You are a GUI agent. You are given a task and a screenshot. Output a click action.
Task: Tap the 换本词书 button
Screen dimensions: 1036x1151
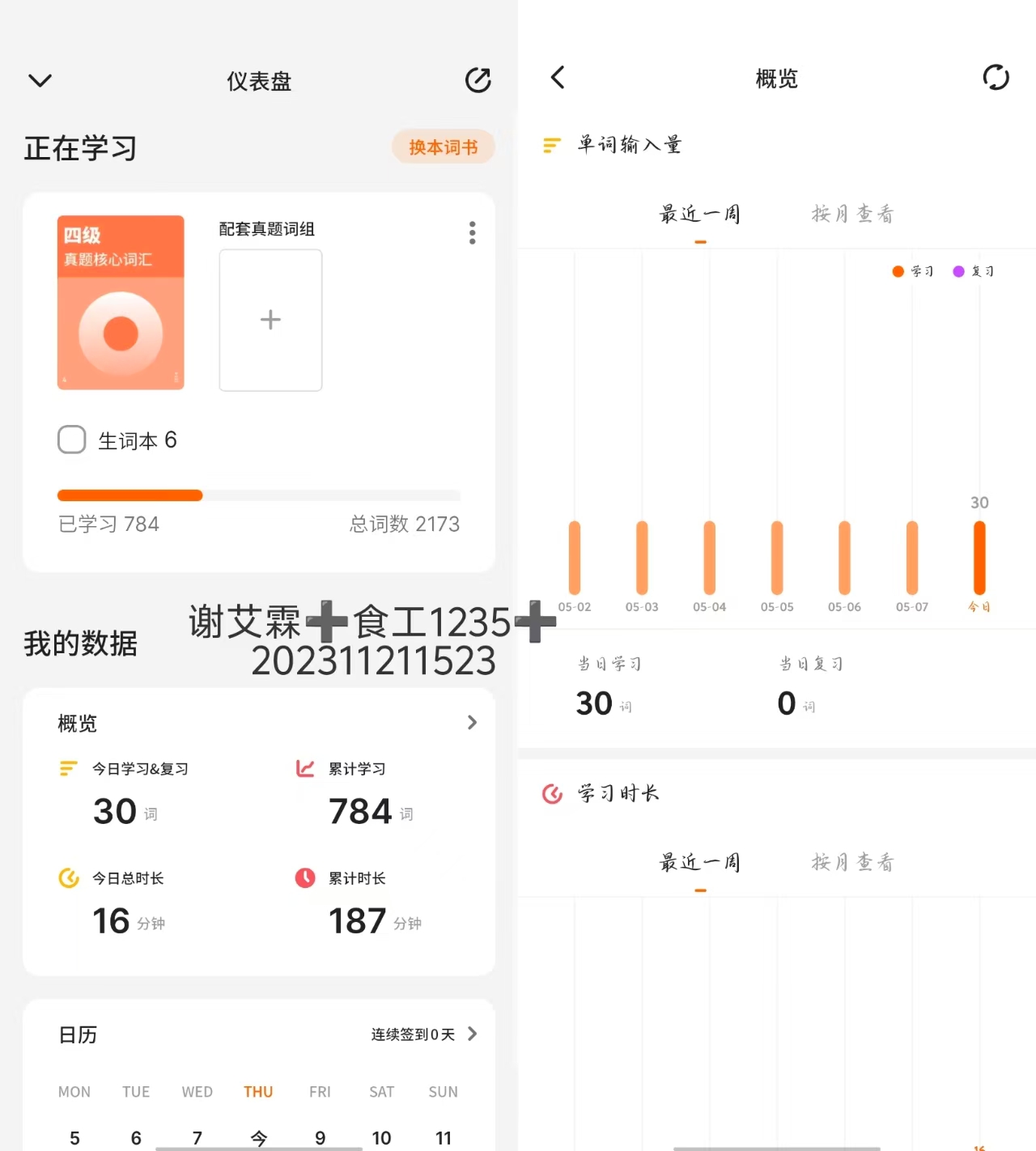(x=443, y=147)
